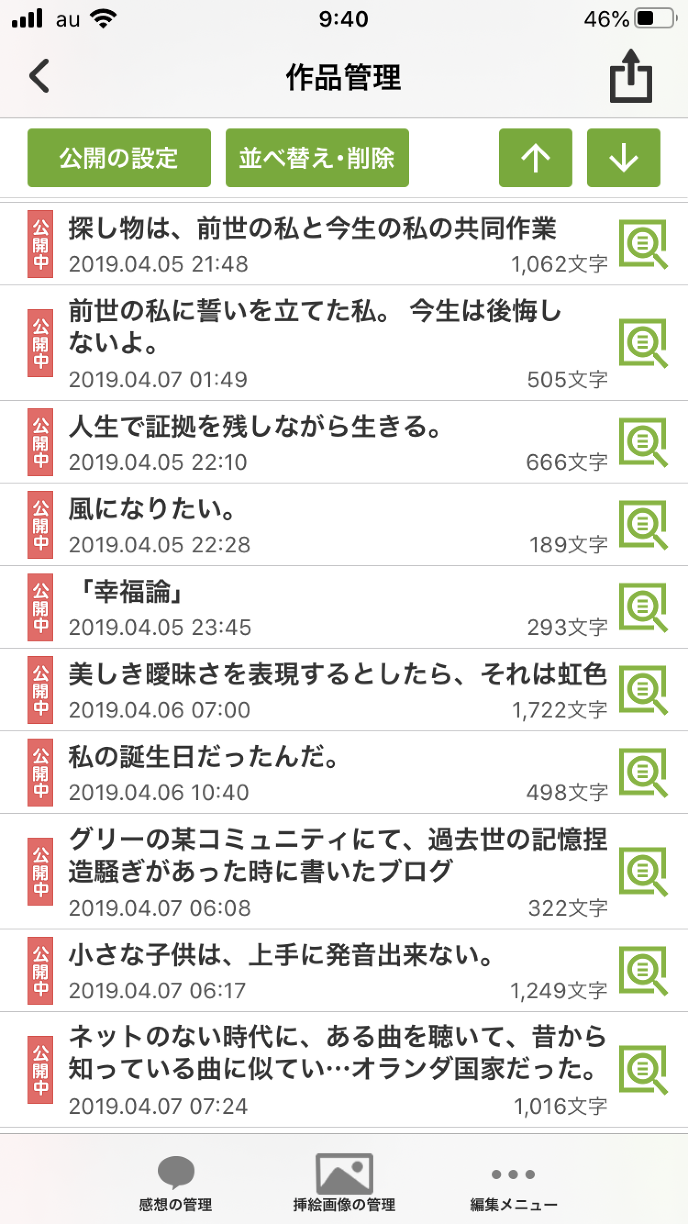Open the share icon in the header
Screen dimensions: 688x1224
click(631, 77)
